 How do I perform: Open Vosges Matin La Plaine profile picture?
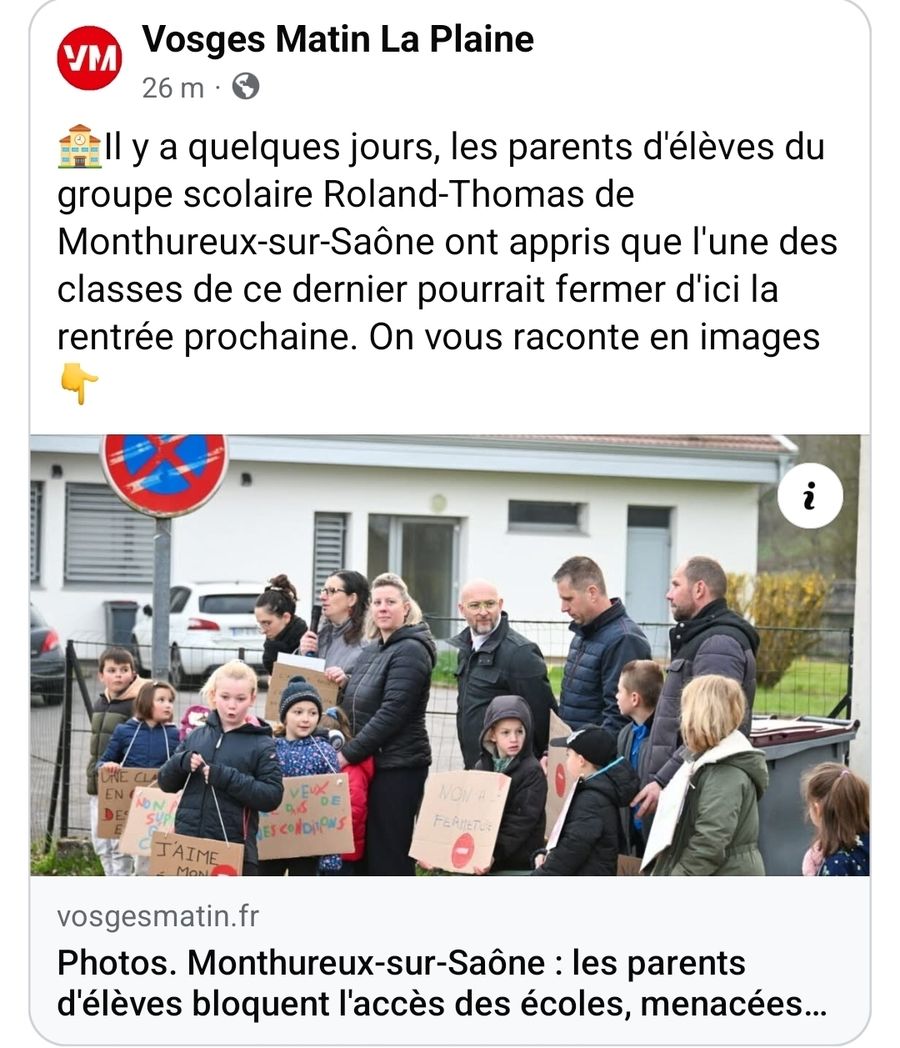[x=89, y=57]
